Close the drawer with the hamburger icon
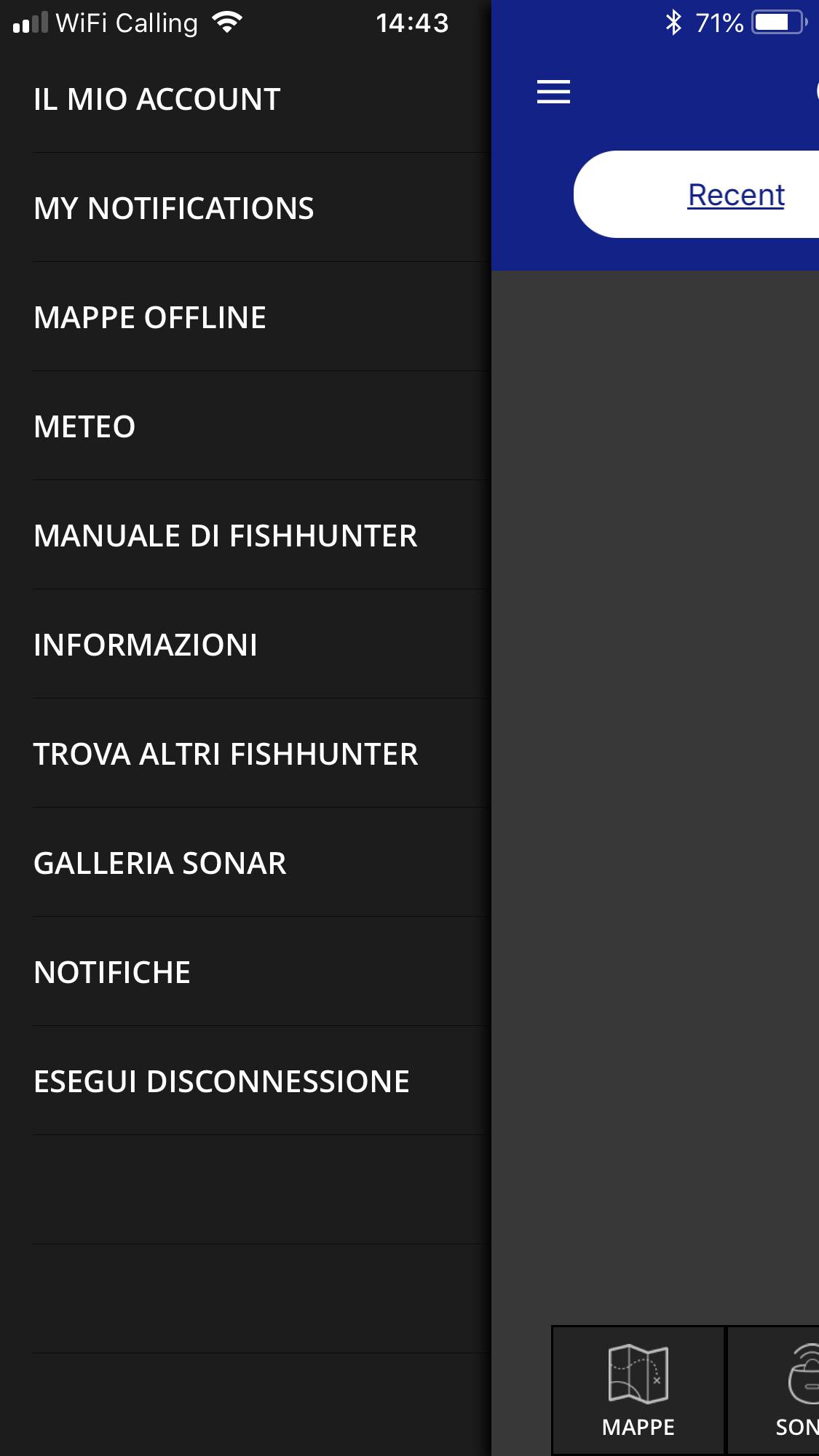 [x=553, y=92]
